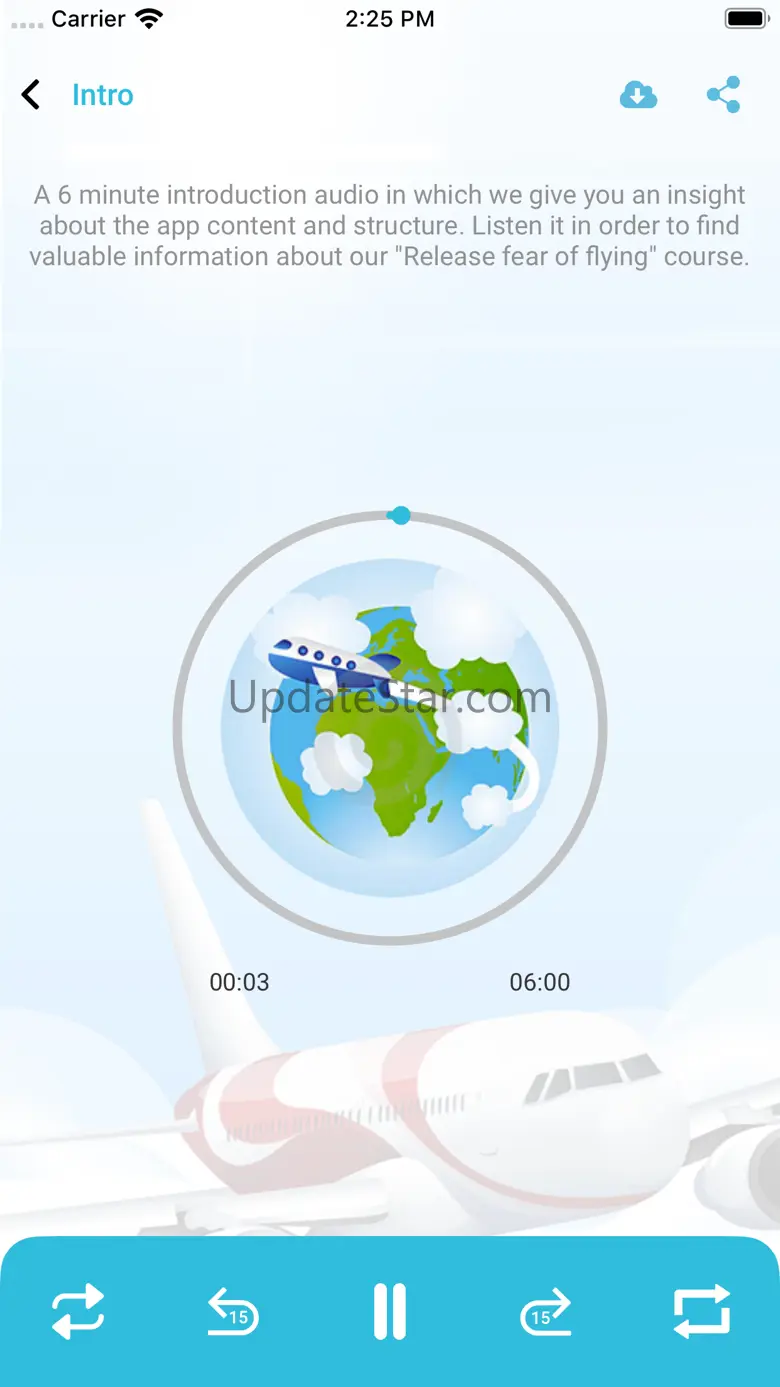The width and height of the screenshot is (780, 1387).
Task: Download the Intro audio via cloud icon
Action: (638, 95)
